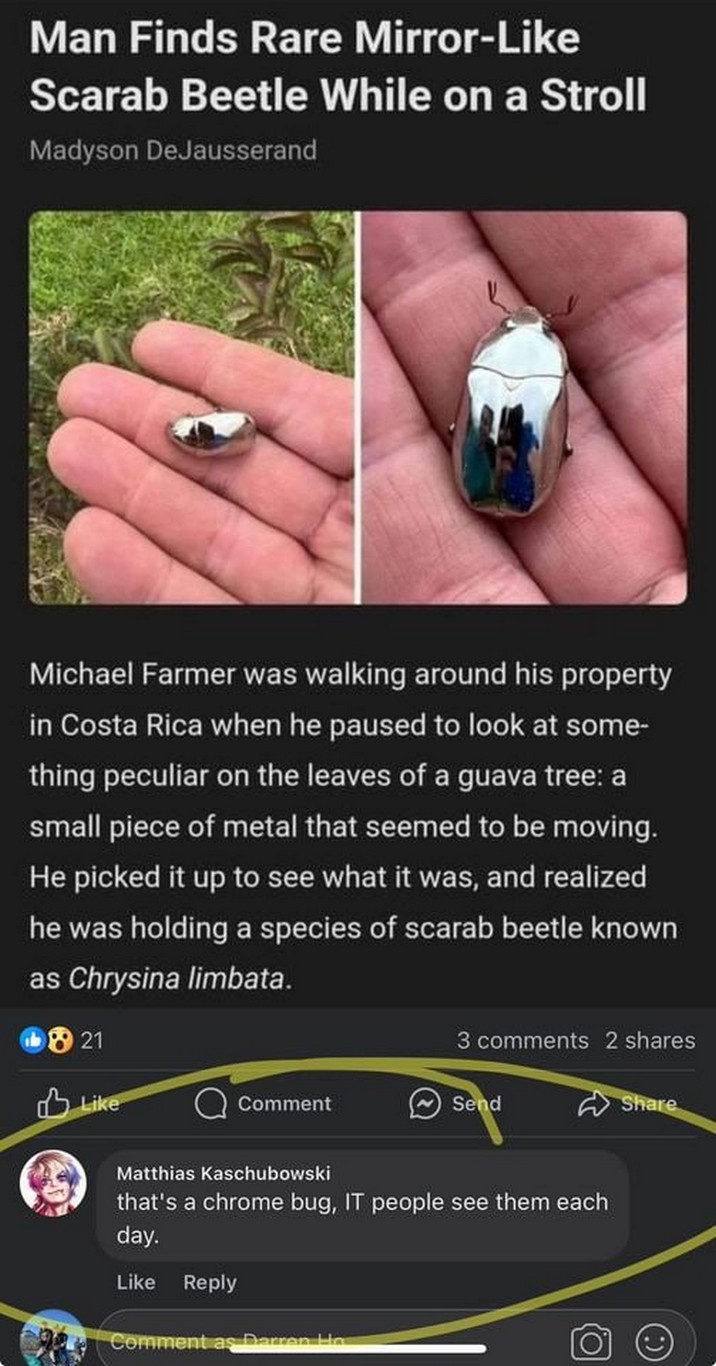716x1366 pixels.
Task: Like Matthias Kaschubowski's comment
Action: 135,1282
